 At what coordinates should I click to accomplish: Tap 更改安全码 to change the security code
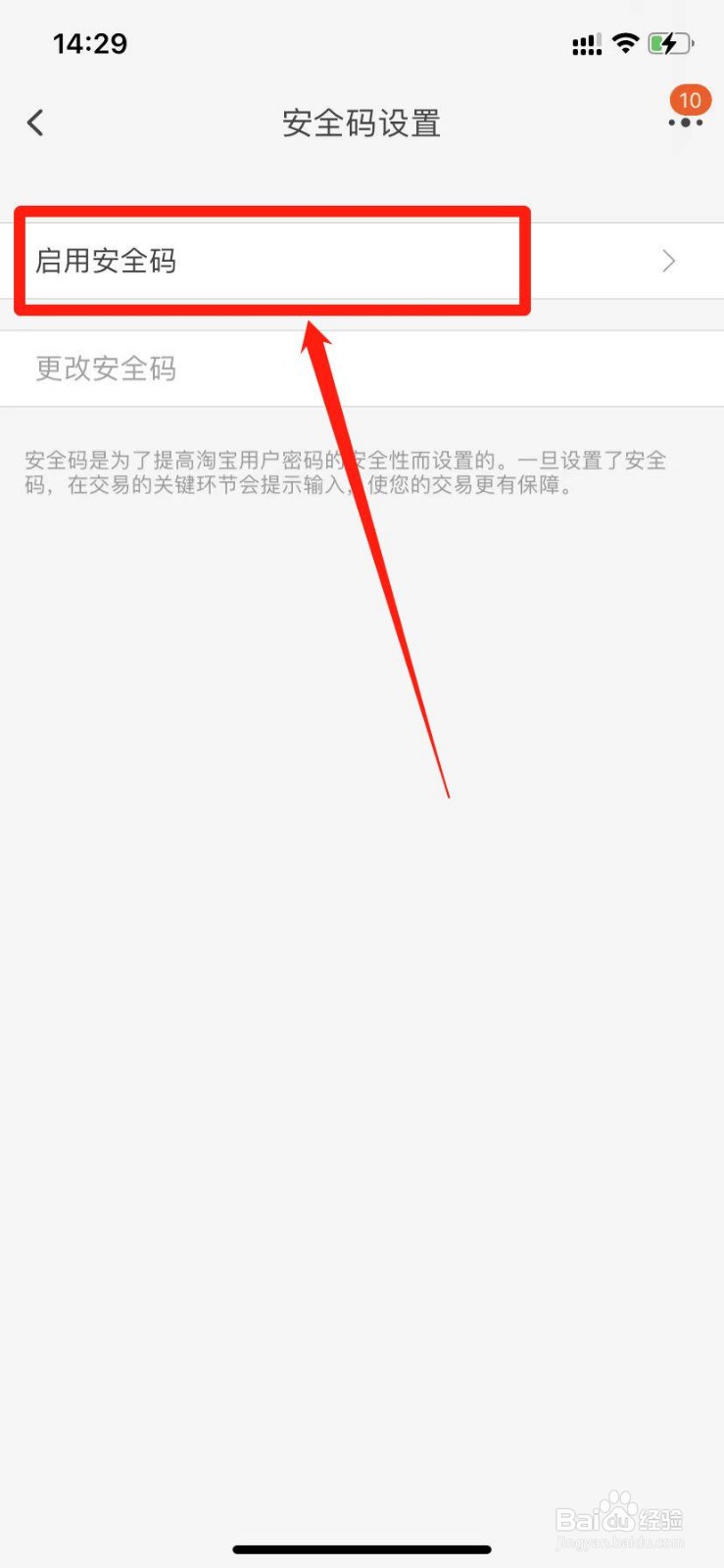pyautogui.click(x=105, y=368)
